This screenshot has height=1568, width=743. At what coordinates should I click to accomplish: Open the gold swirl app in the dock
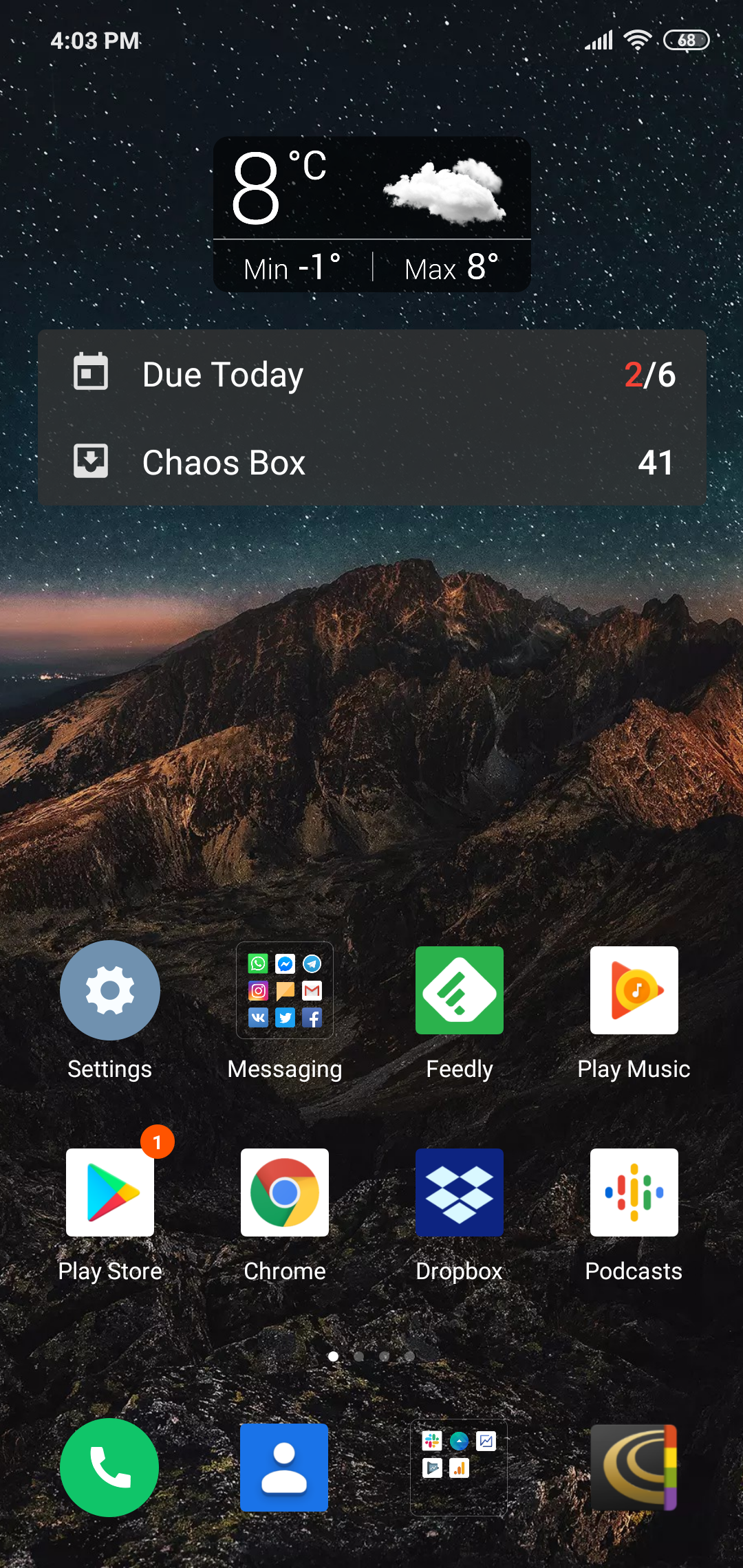click(x=634, y=1468)
